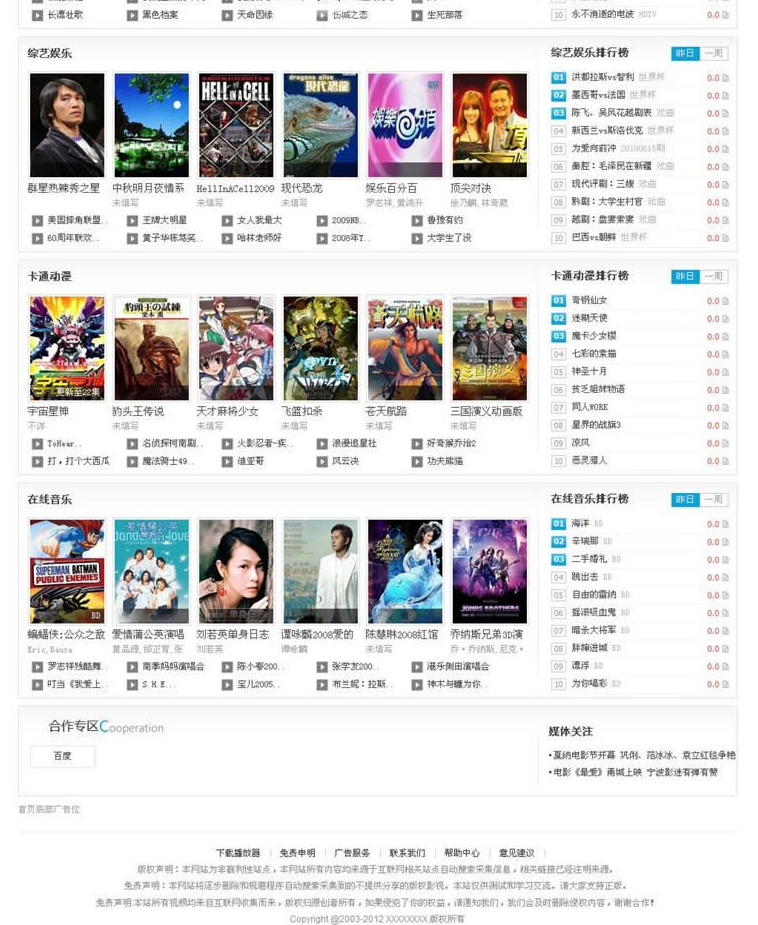Select 昨日 tab in 在线音乐排行榜
Screen dimensions: 758x925
coord(685,499)
